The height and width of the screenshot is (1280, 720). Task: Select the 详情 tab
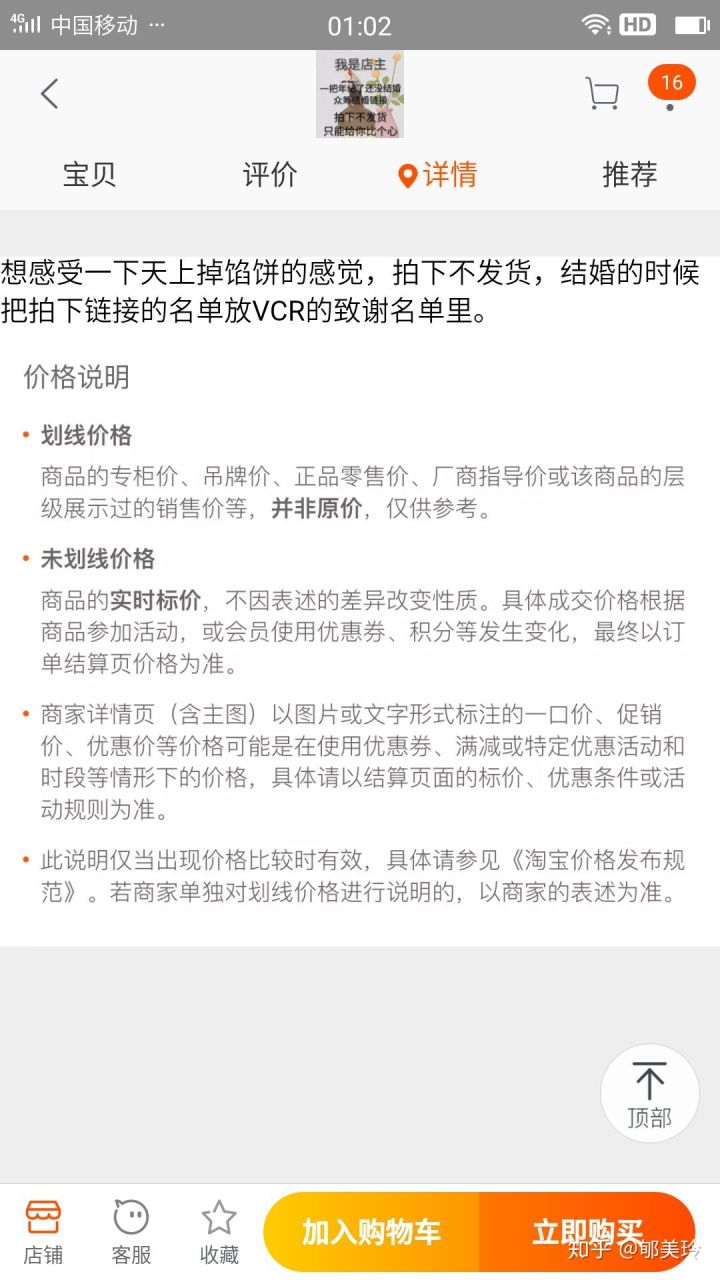(438, 174)
